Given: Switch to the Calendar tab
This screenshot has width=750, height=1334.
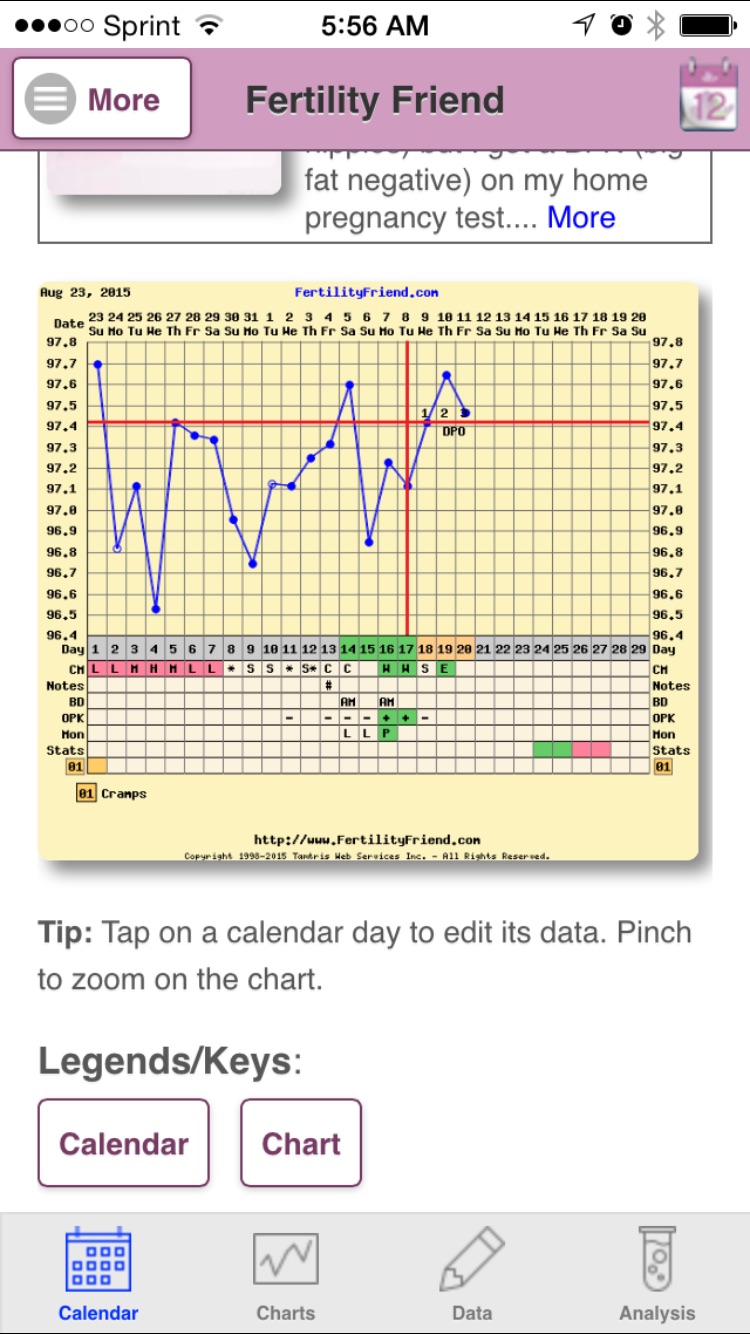Looking at the screenshot, I should [98, 1275].
